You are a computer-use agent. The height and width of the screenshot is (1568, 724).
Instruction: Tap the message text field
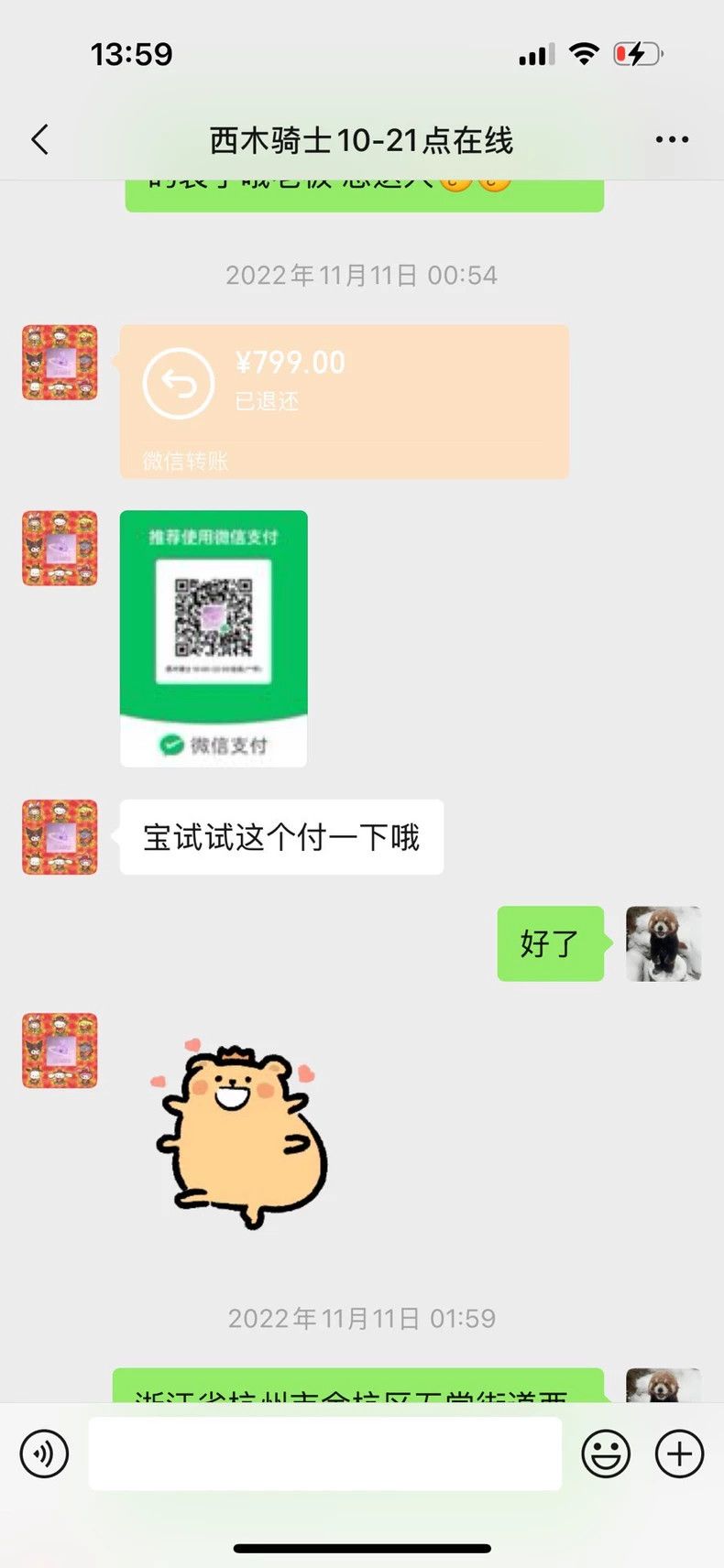(325, 1454)
